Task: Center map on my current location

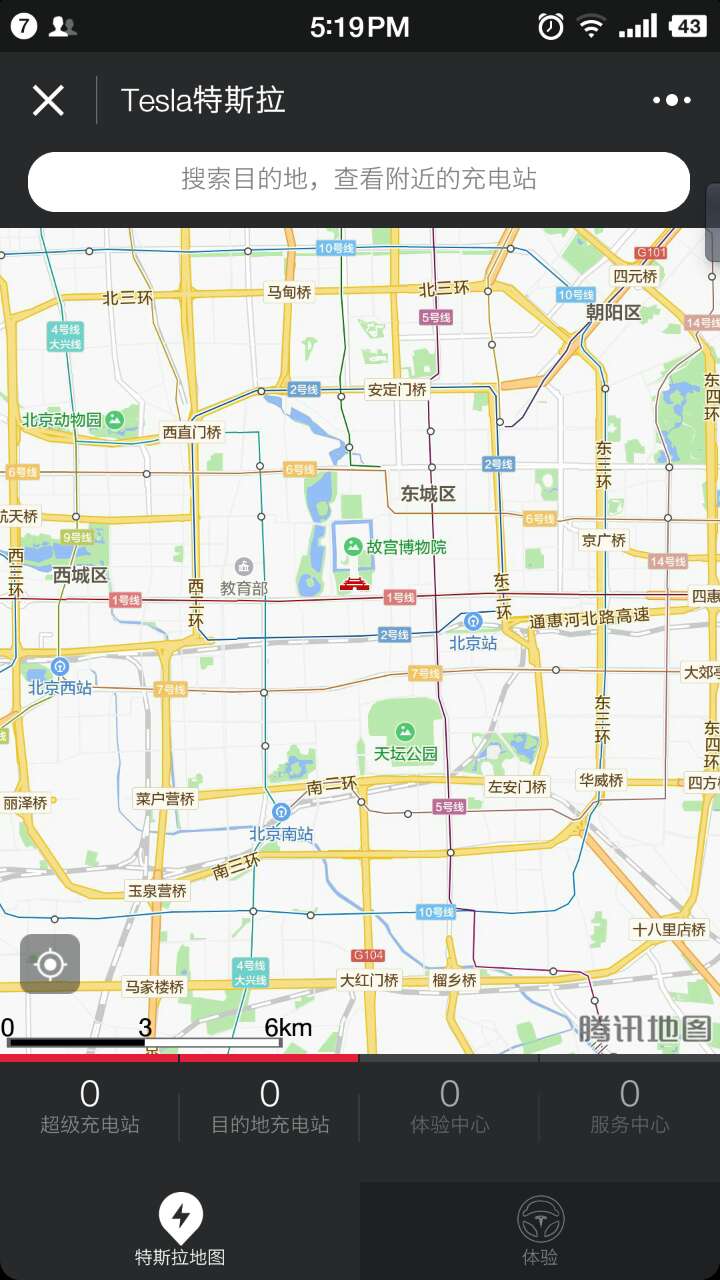Action: 50,964
